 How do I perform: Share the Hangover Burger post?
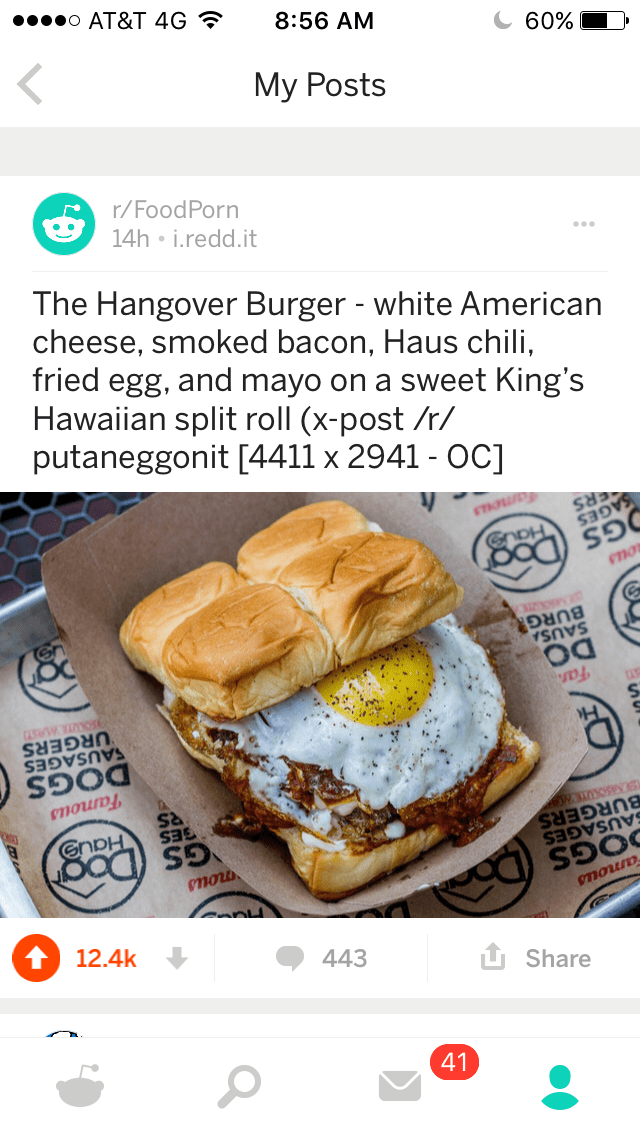coord(536,958)
